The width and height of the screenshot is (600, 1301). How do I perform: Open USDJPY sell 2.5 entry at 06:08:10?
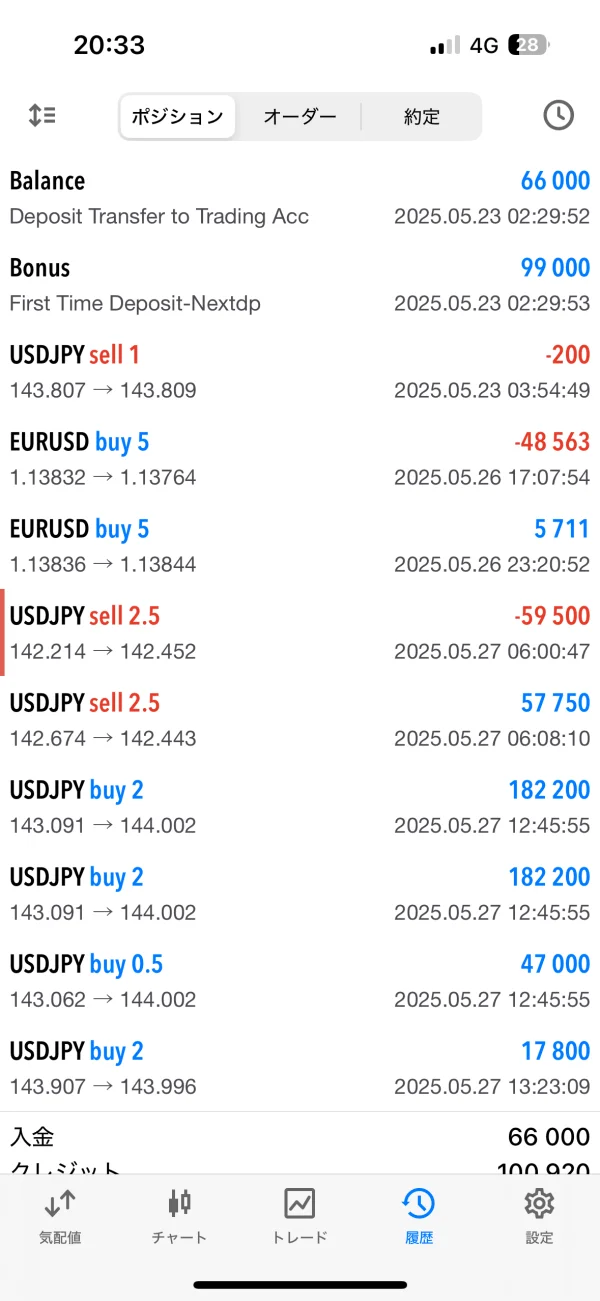(300, 720)
